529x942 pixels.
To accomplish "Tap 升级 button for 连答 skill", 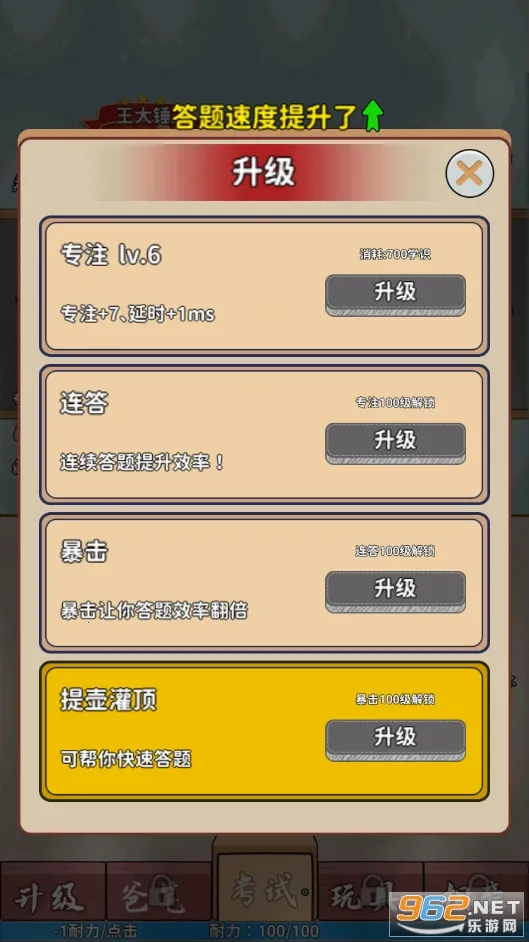I will coord(395,443).
